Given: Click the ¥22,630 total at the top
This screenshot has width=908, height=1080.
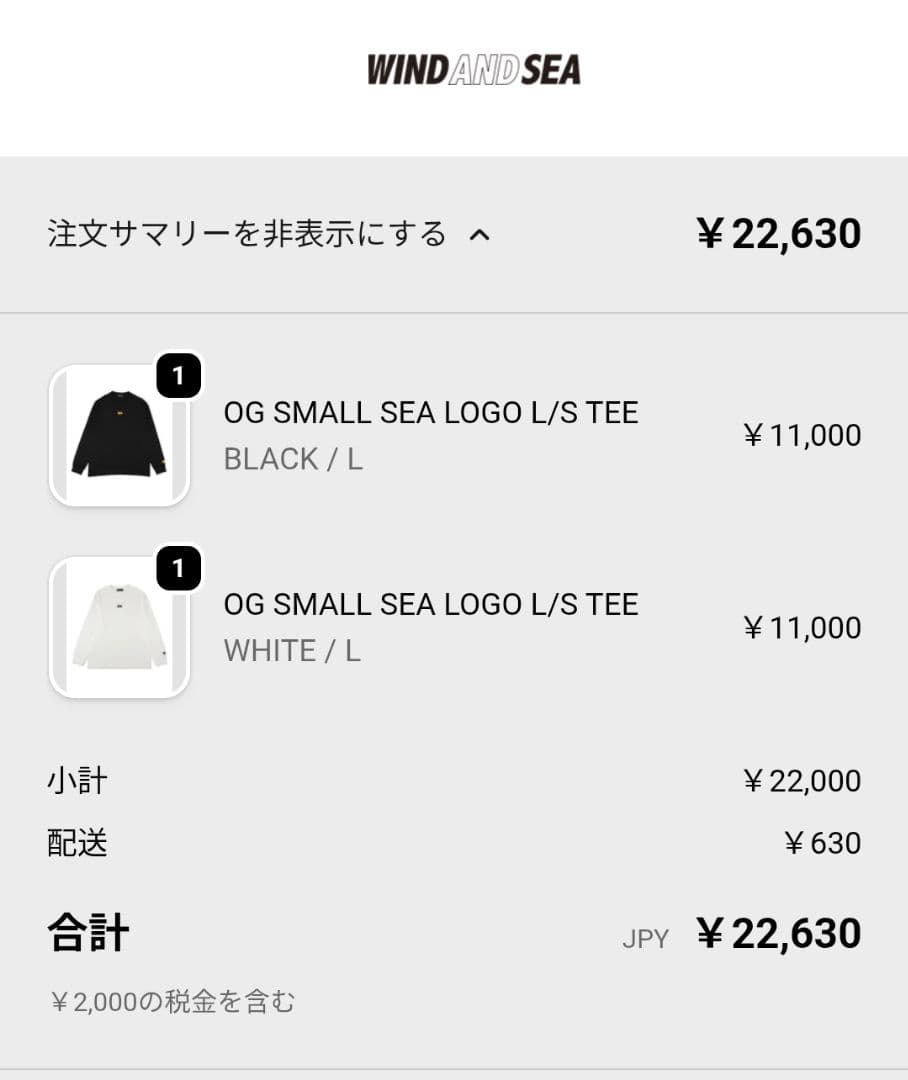Looking at the screenshot, I should (x=777, y=233).
